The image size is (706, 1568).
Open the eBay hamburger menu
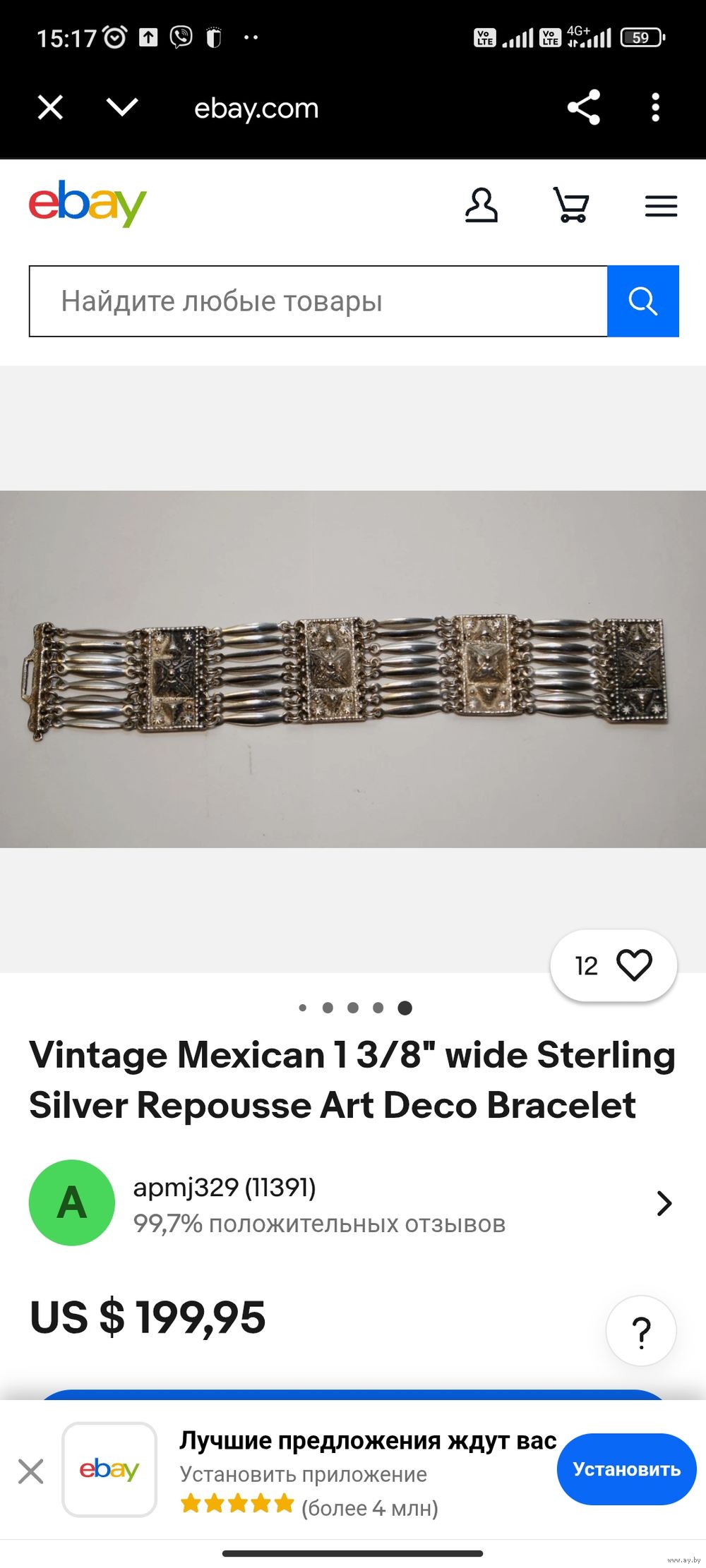[x=661, y=206]
